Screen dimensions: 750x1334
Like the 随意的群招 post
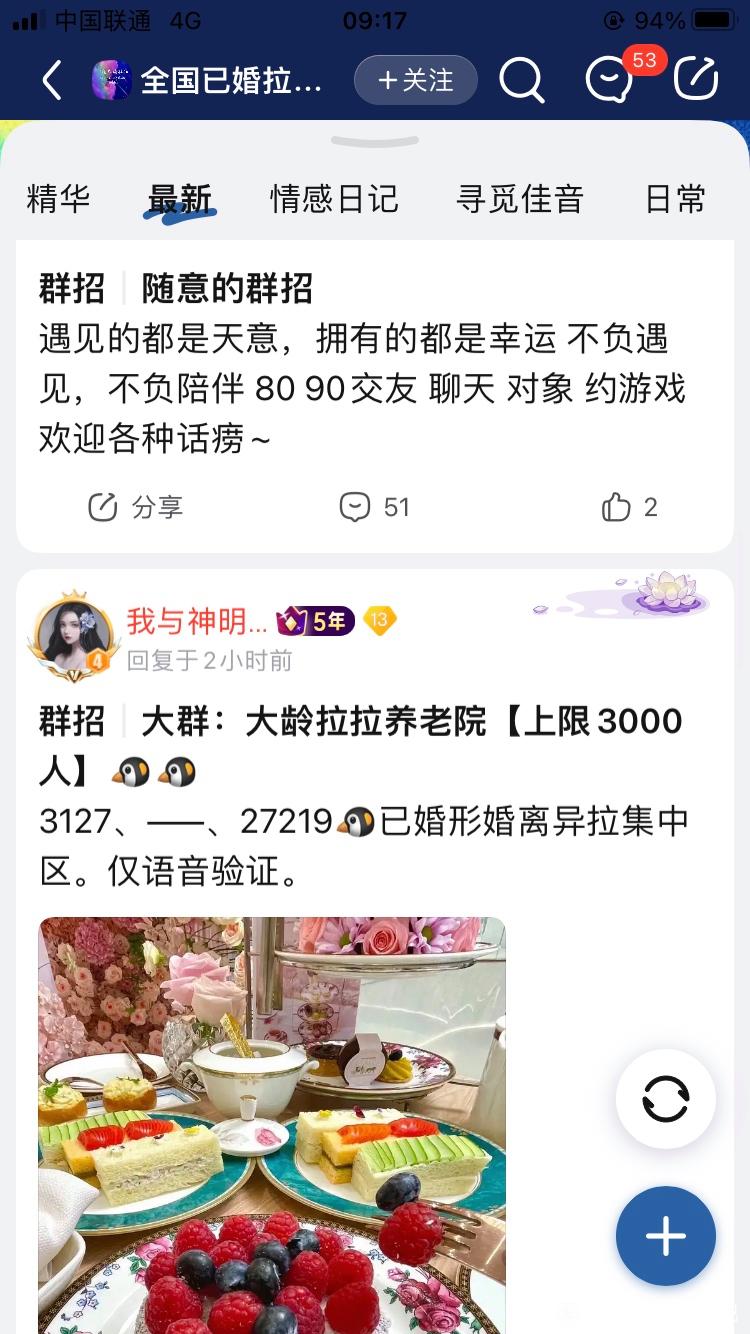coord(630,507)
